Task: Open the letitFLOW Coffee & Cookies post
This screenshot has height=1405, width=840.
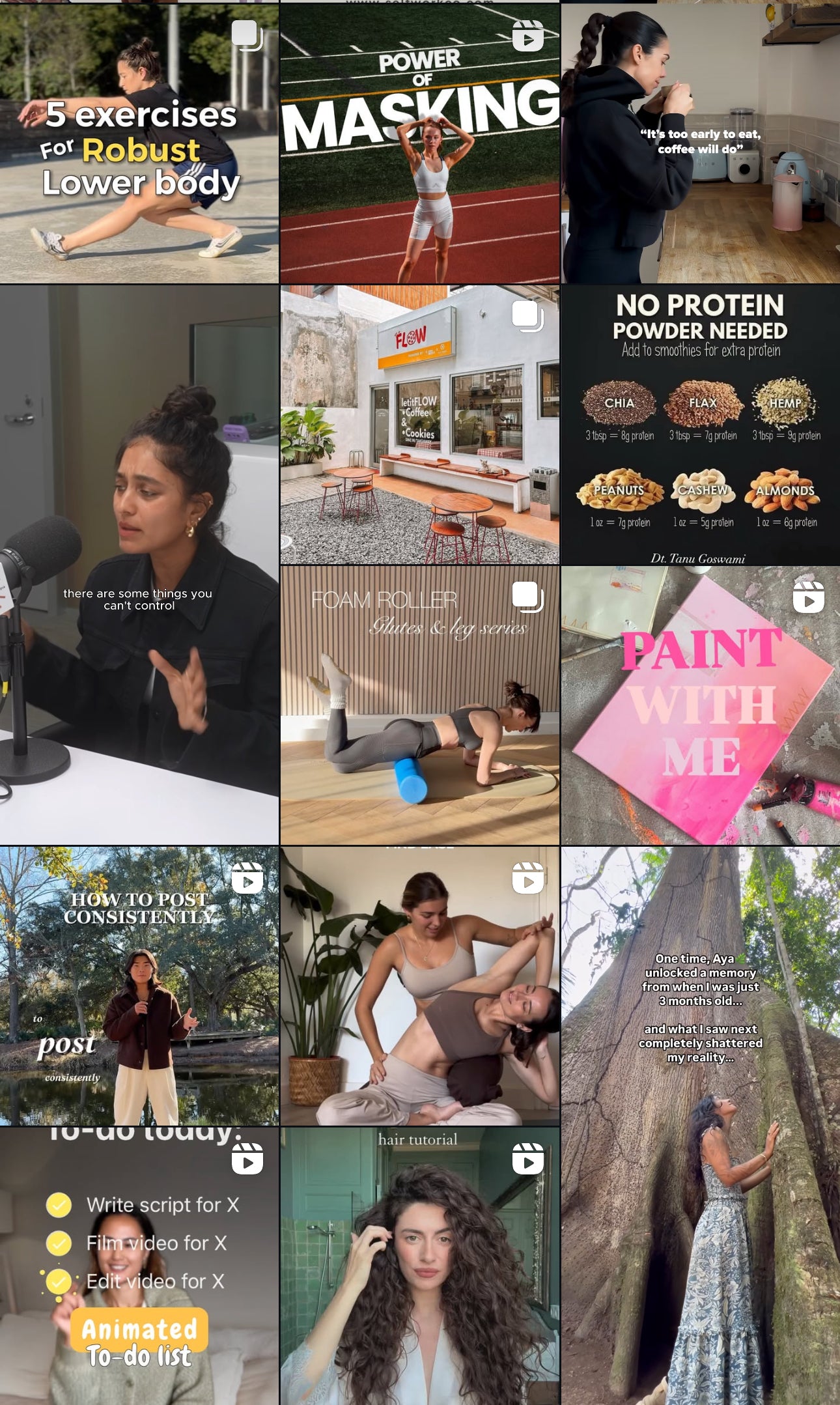Action: coord(419,424)
